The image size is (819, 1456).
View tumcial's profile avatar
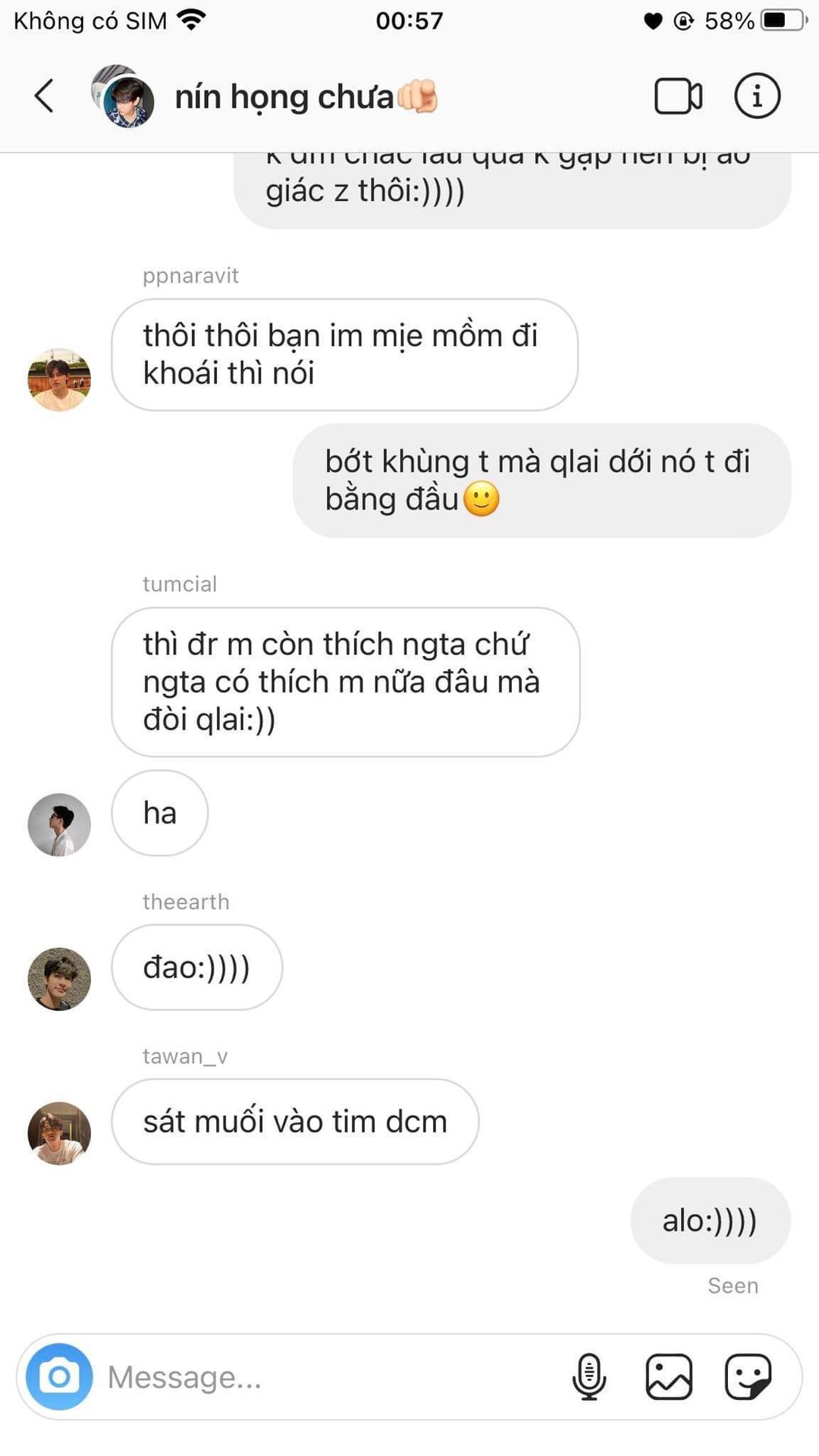[x=59, y=824]
